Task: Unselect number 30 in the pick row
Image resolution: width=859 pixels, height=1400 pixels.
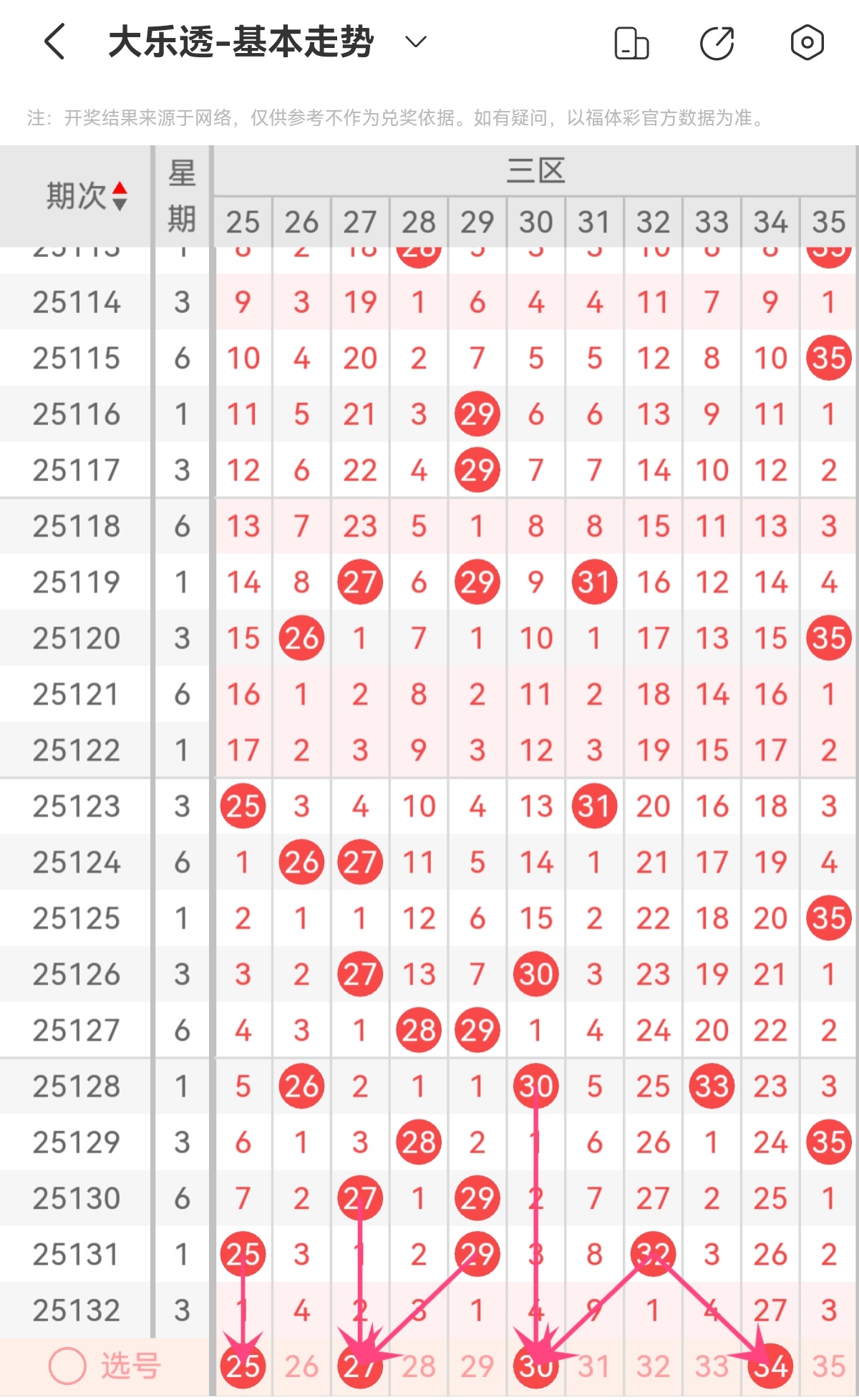Action: click(x=535, y=1366)
